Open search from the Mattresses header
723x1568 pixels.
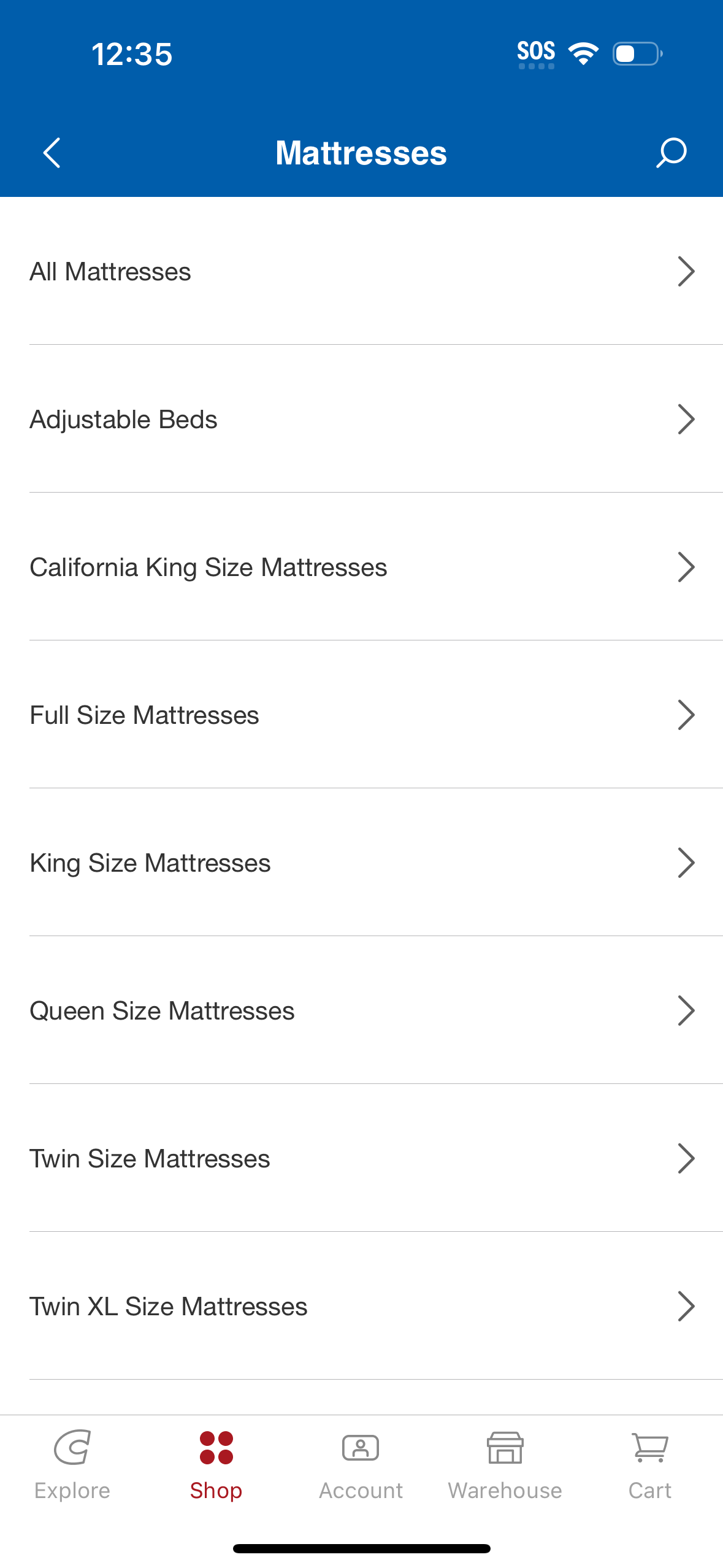click(x=670, y=153)
